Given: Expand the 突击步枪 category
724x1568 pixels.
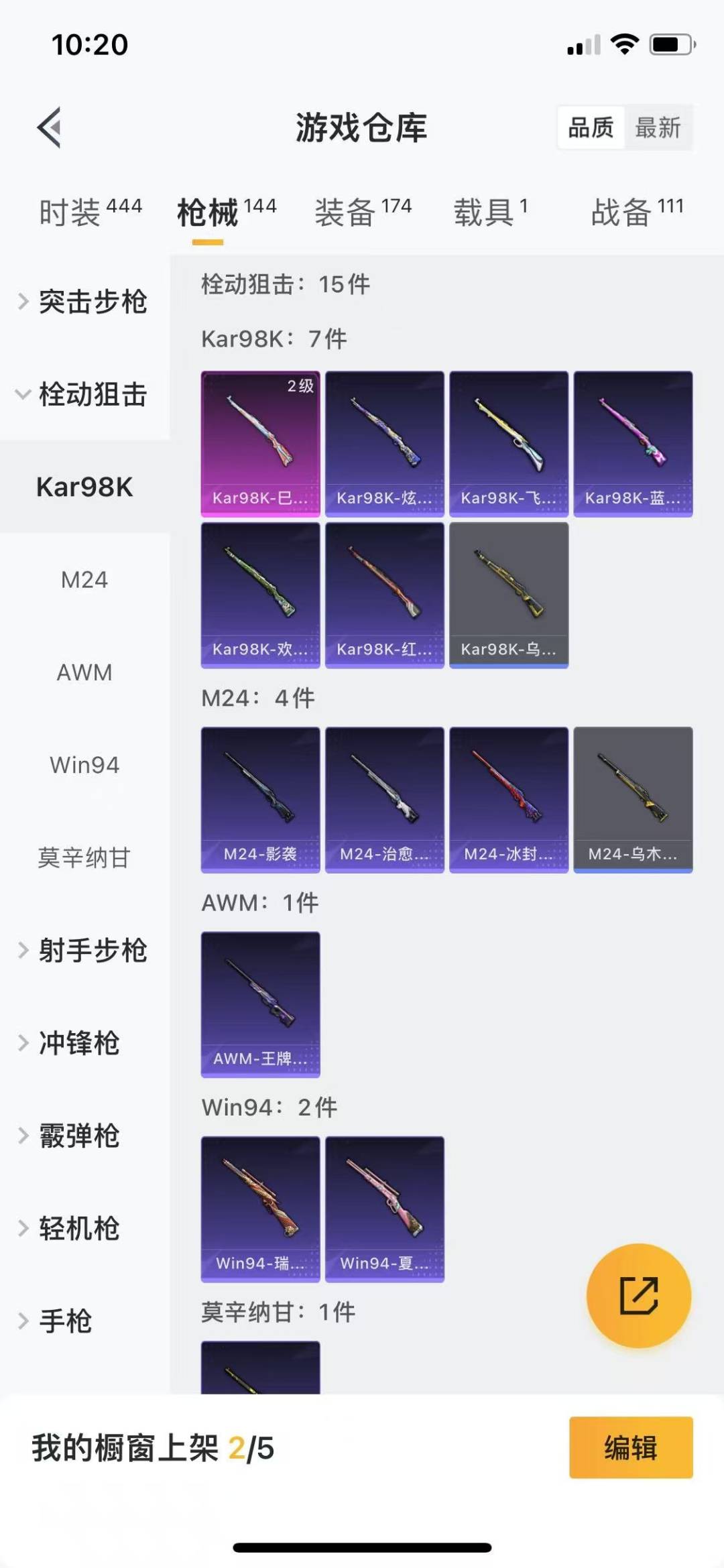Looking at the screenshot, I should click(x=84, y=302).
